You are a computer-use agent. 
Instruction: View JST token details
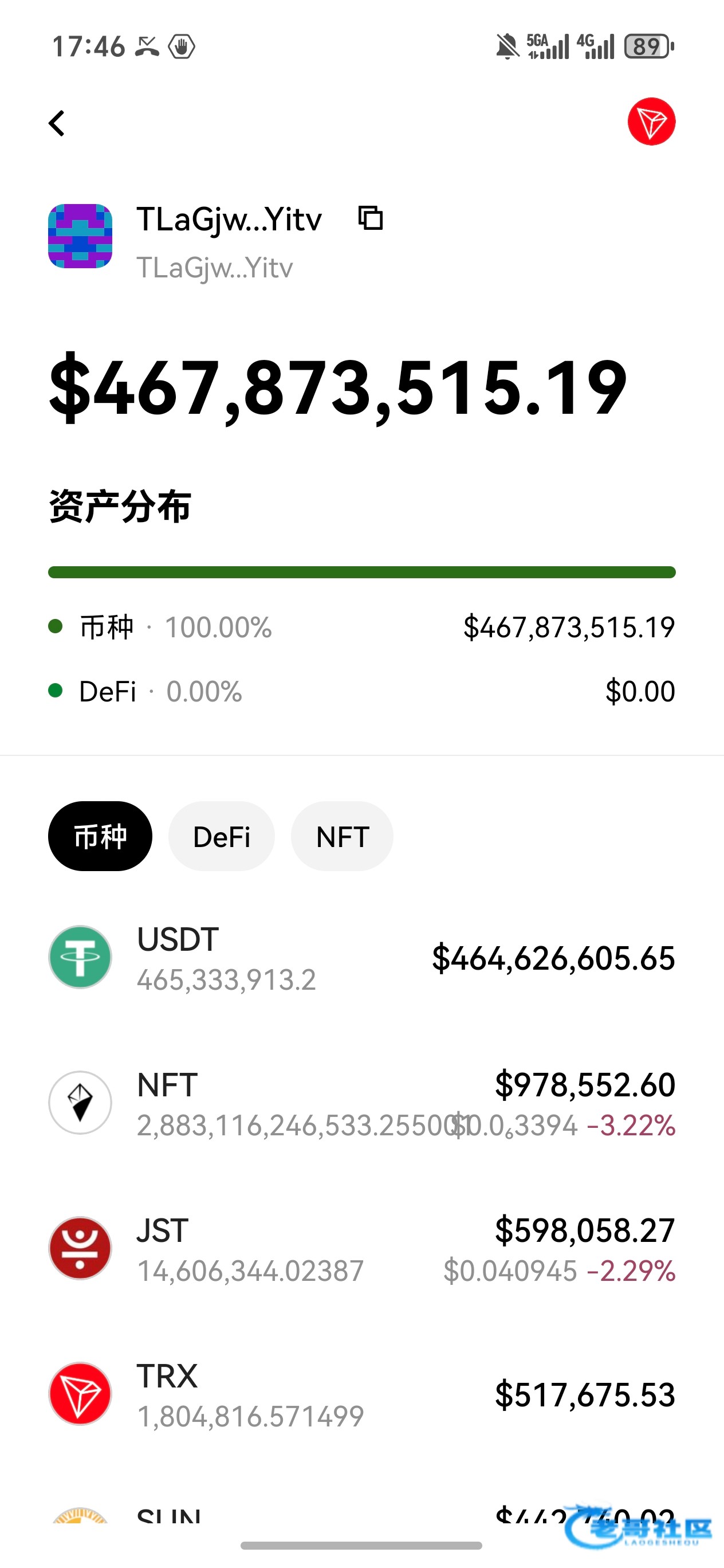click(x=361, y=1249)
